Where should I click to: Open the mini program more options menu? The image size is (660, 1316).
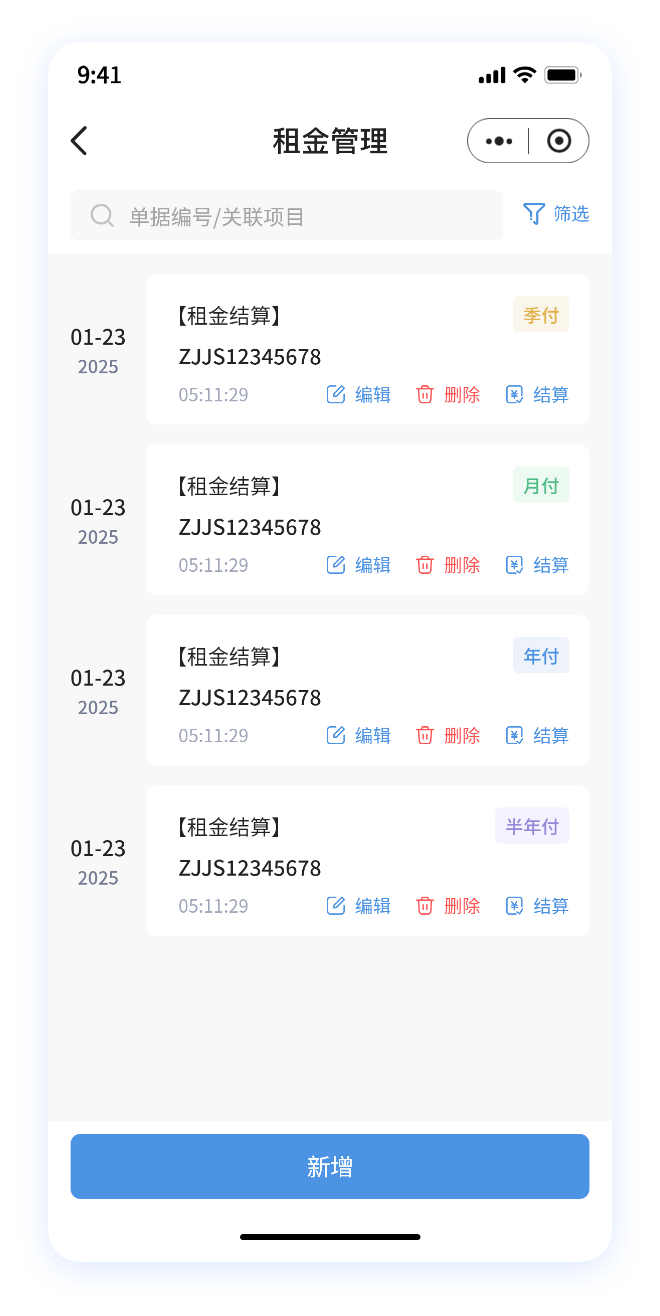(x=499, y=141)
